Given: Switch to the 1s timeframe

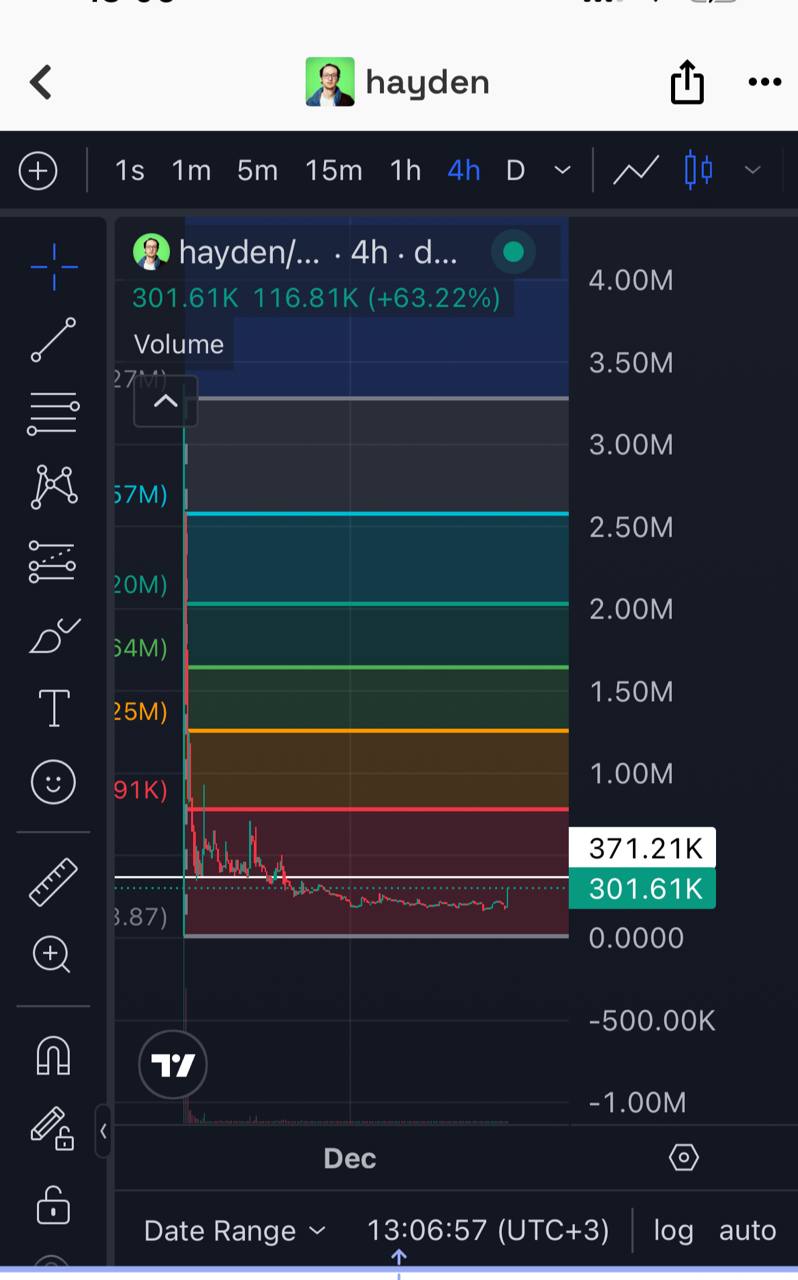Looking at the screenshot, I should pyautogui.click(x=129, y=171).
